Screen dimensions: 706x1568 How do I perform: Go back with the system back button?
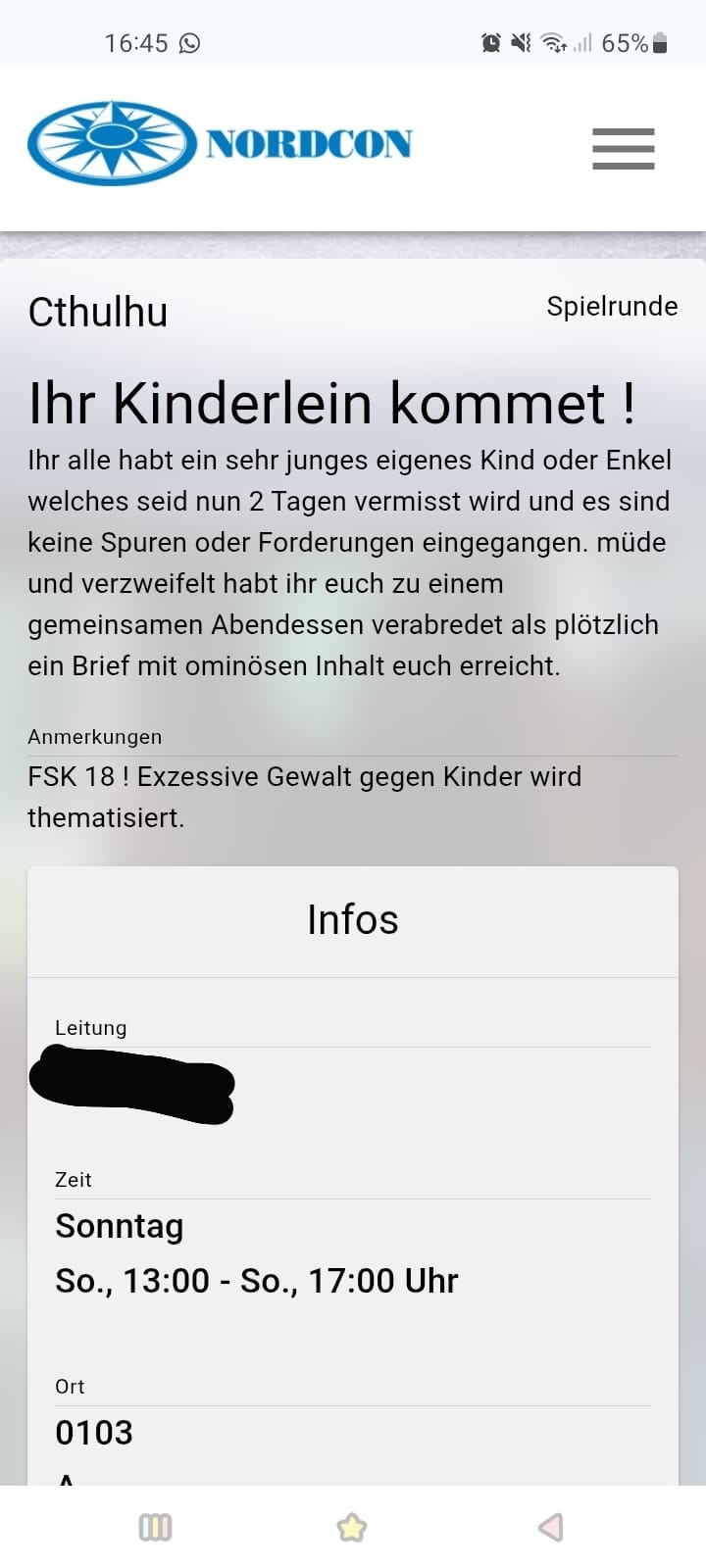click(x=551, y=1527)
